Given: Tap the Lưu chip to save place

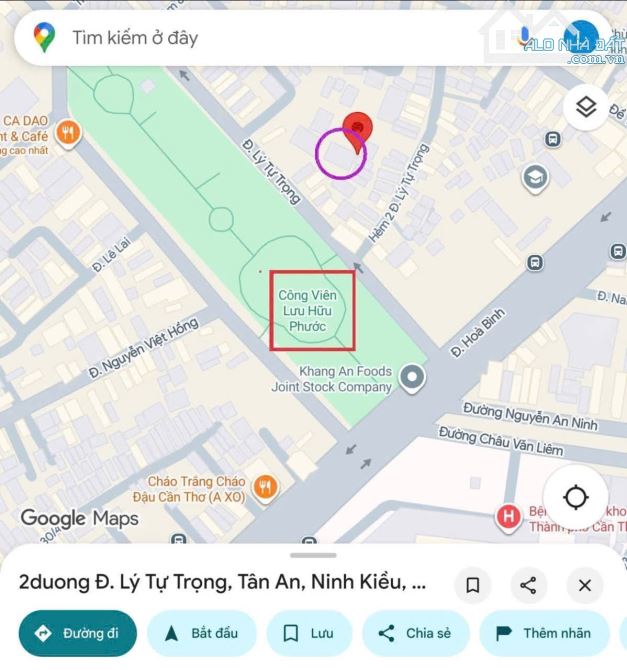Looking at the screenshot, I should [308, 633].
